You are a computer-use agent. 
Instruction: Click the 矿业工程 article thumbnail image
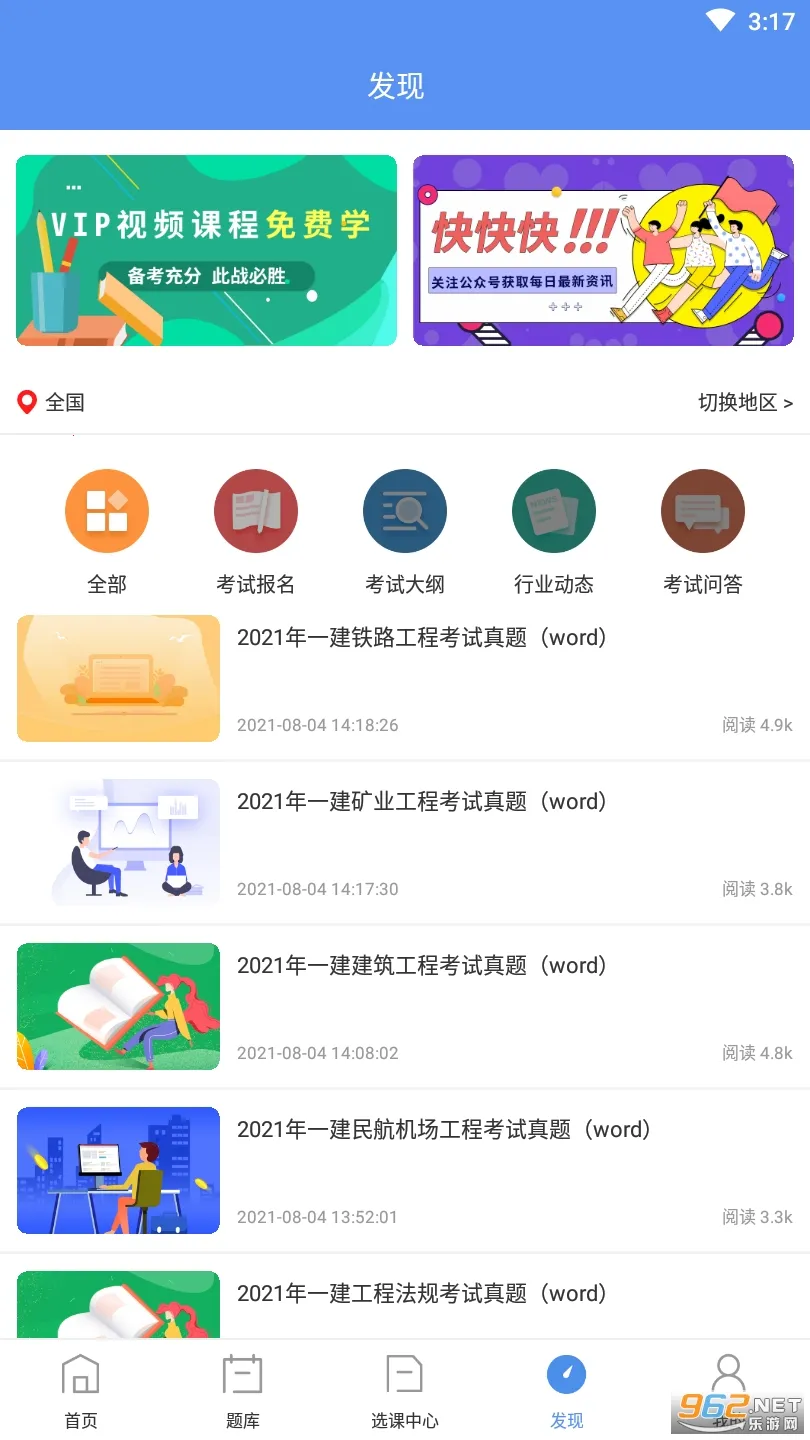(118, 842)
